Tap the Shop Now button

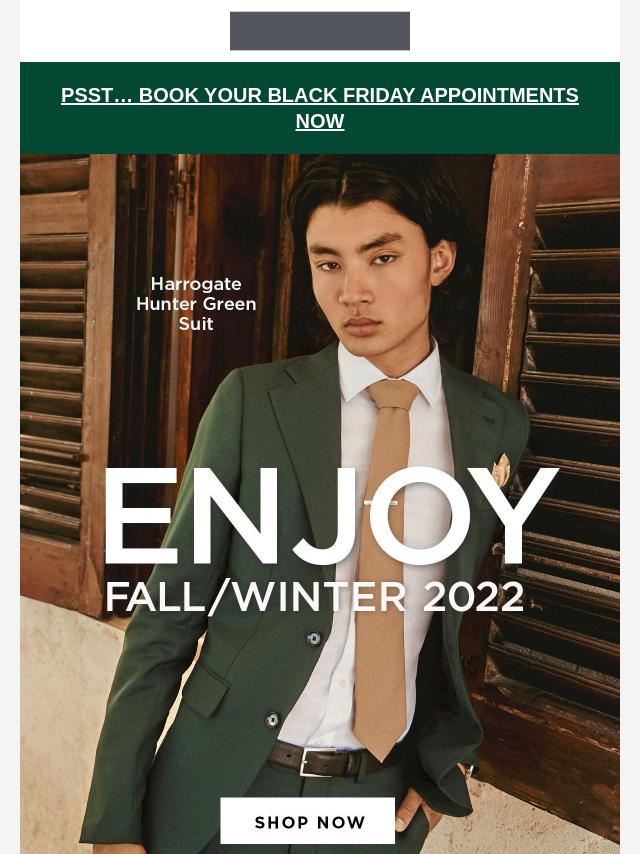(x=308, y=821)
